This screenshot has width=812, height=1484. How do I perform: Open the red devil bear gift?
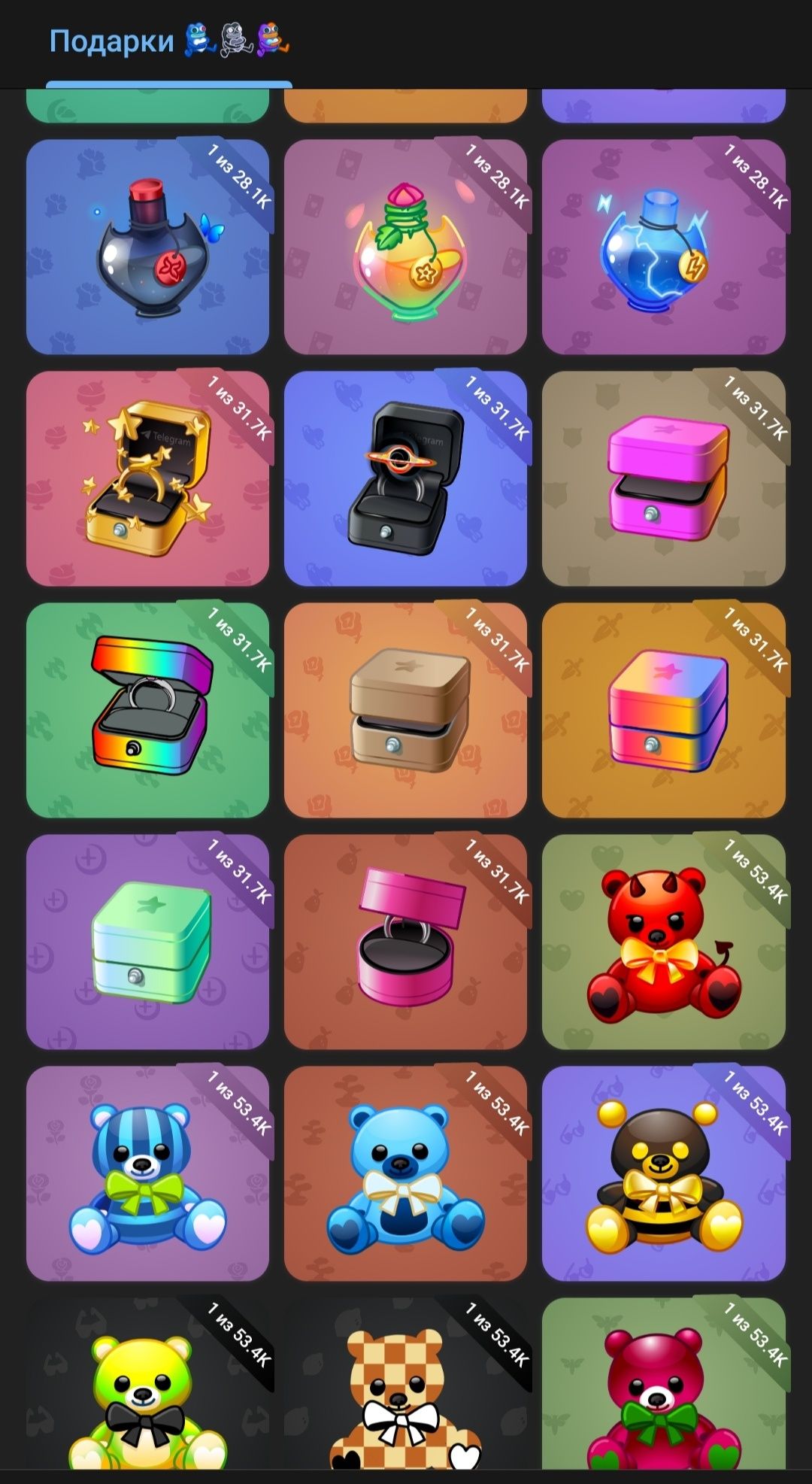pyautogui.click(x=663, y=942)
